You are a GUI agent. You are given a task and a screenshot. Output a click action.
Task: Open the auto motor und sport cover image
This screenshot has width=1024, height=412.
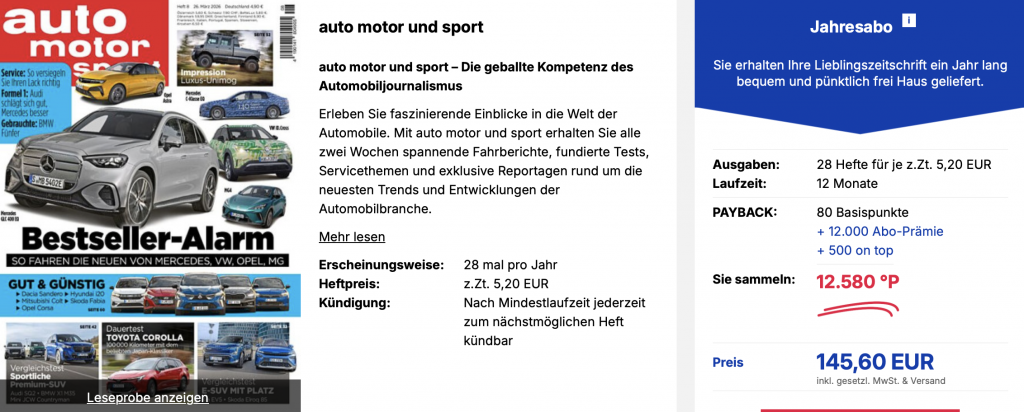[x=150, y=190]
